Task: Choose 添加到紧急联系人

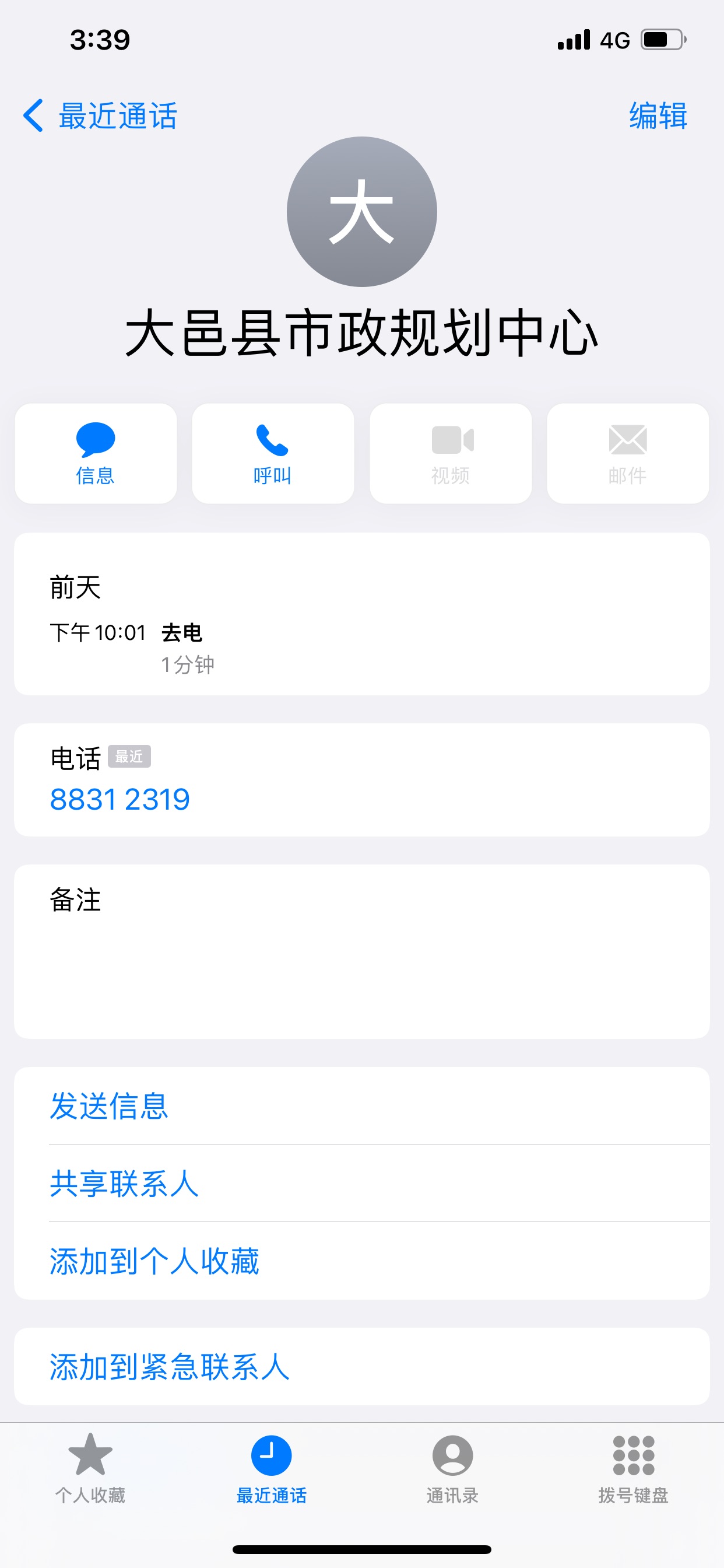Action: click(362, 1367)
